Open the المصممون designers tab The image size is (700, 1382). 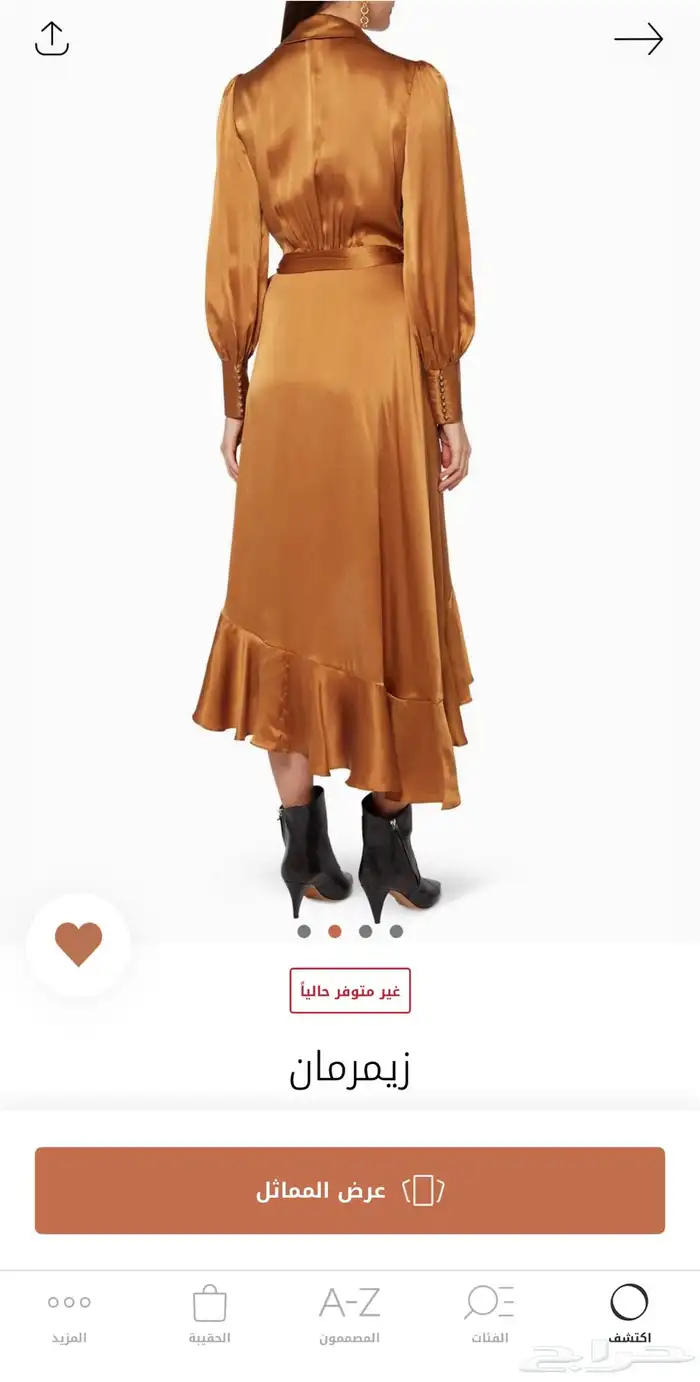tap(349, 1314)
